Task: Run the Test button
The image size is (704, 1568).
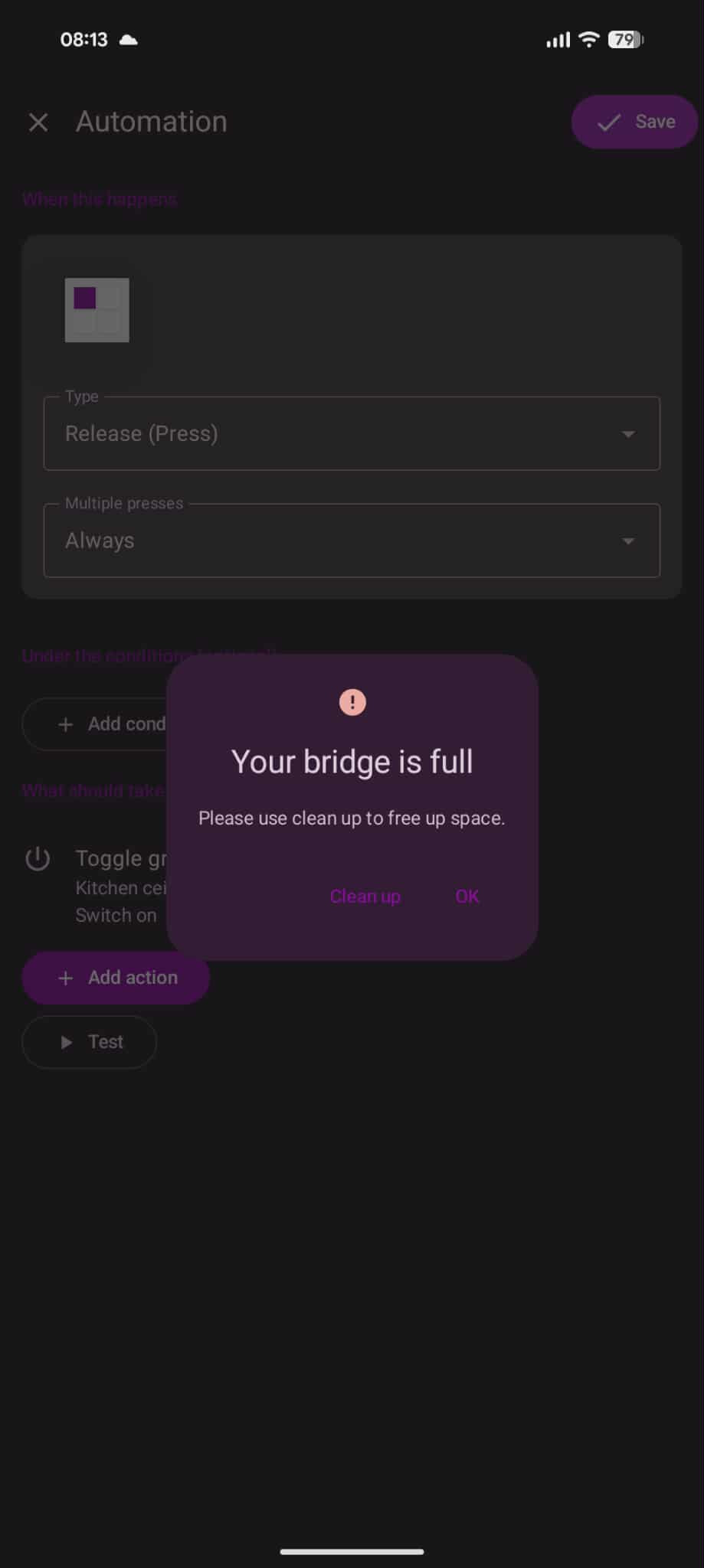Action: point(90,1042)
